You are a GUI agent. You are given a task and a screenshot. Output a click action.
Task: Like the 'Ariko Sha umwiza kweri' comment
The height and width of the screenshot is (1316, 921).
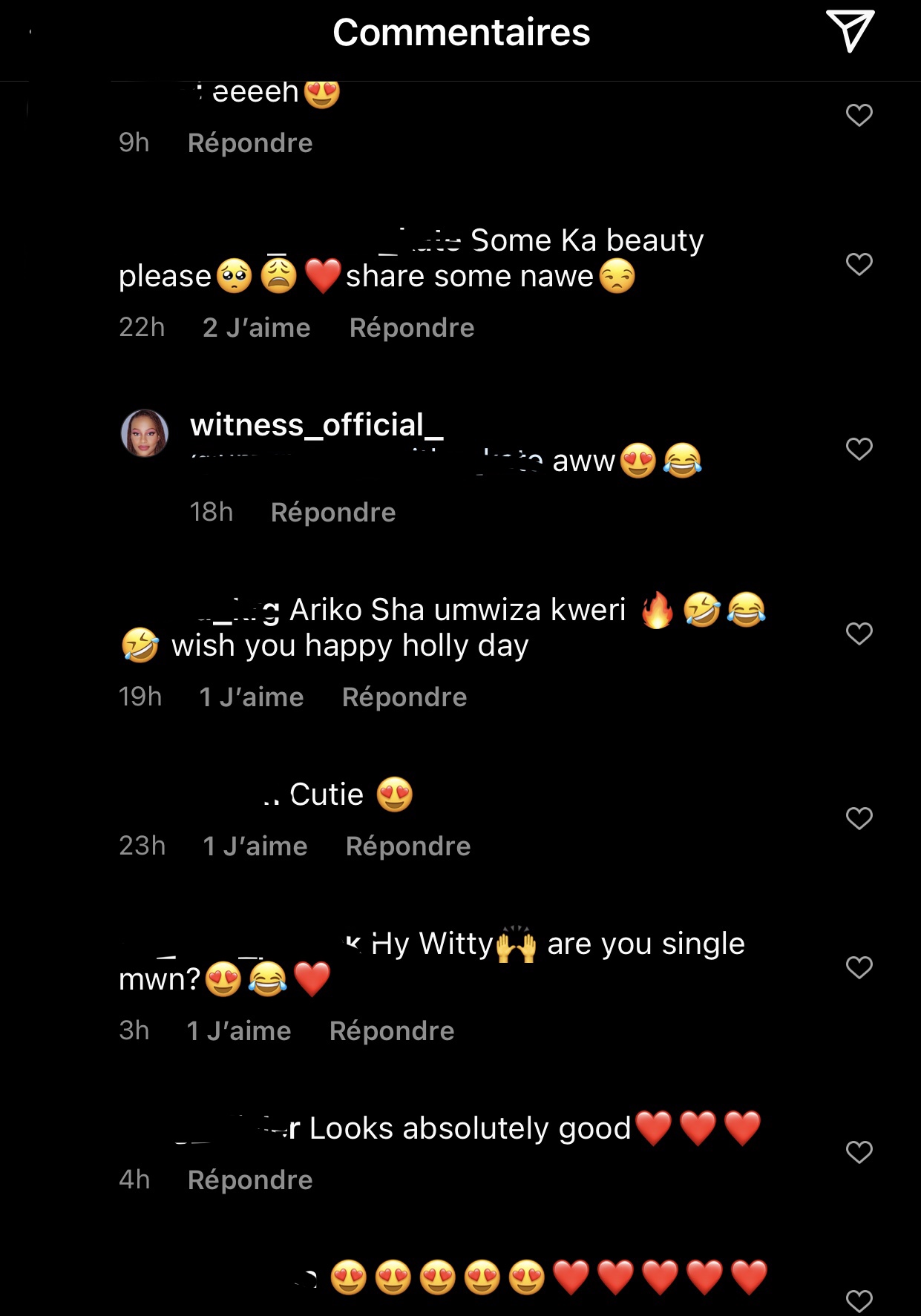(859, 634)
